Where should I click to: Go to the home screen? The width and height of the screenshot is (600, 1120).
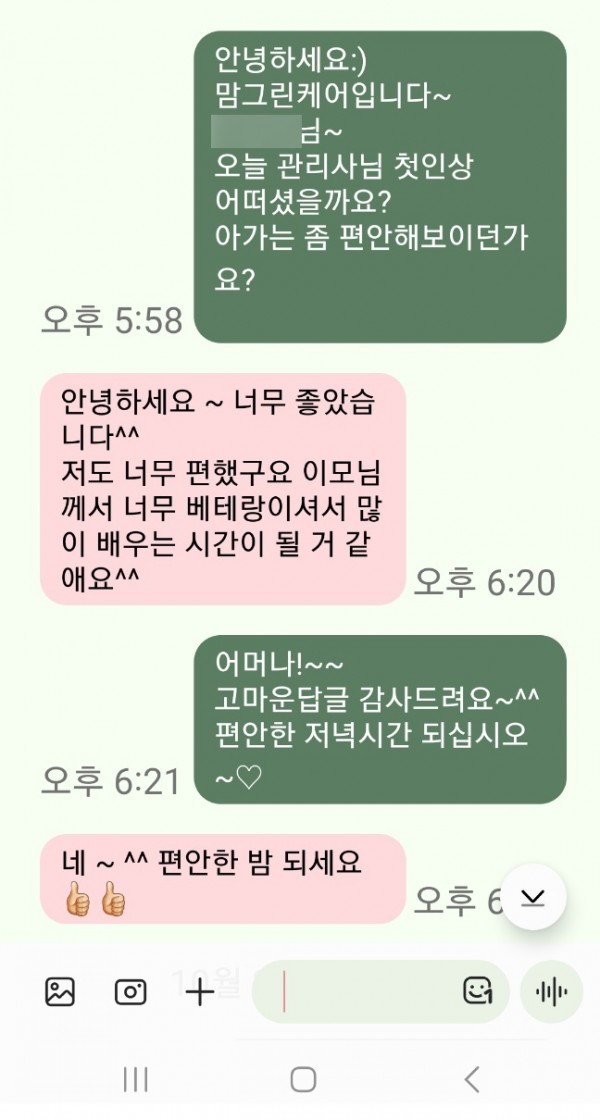303,1078
